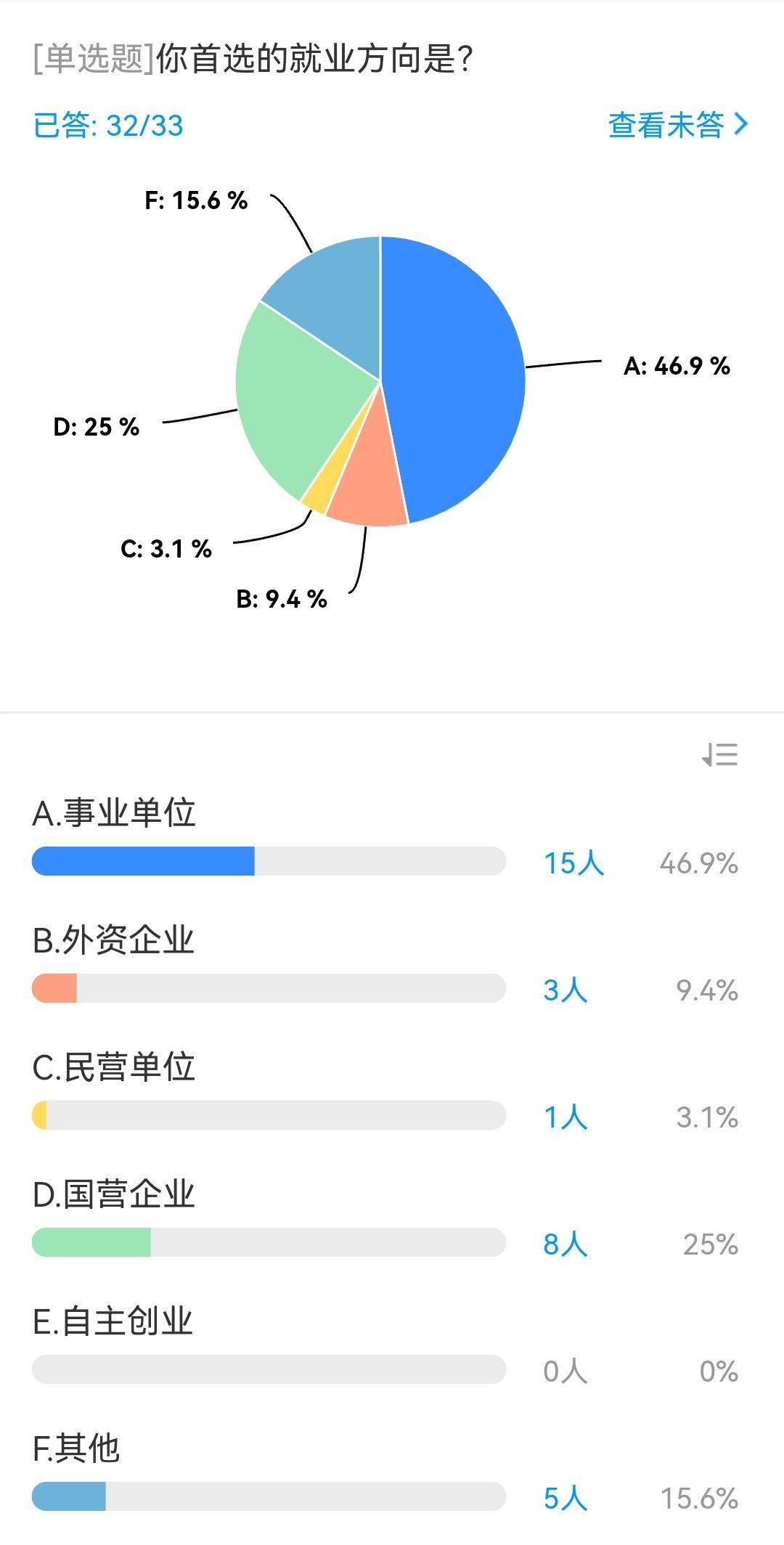View the 1人 who chose 民营单位
Screen dimensions: 784x1545
565,1117
